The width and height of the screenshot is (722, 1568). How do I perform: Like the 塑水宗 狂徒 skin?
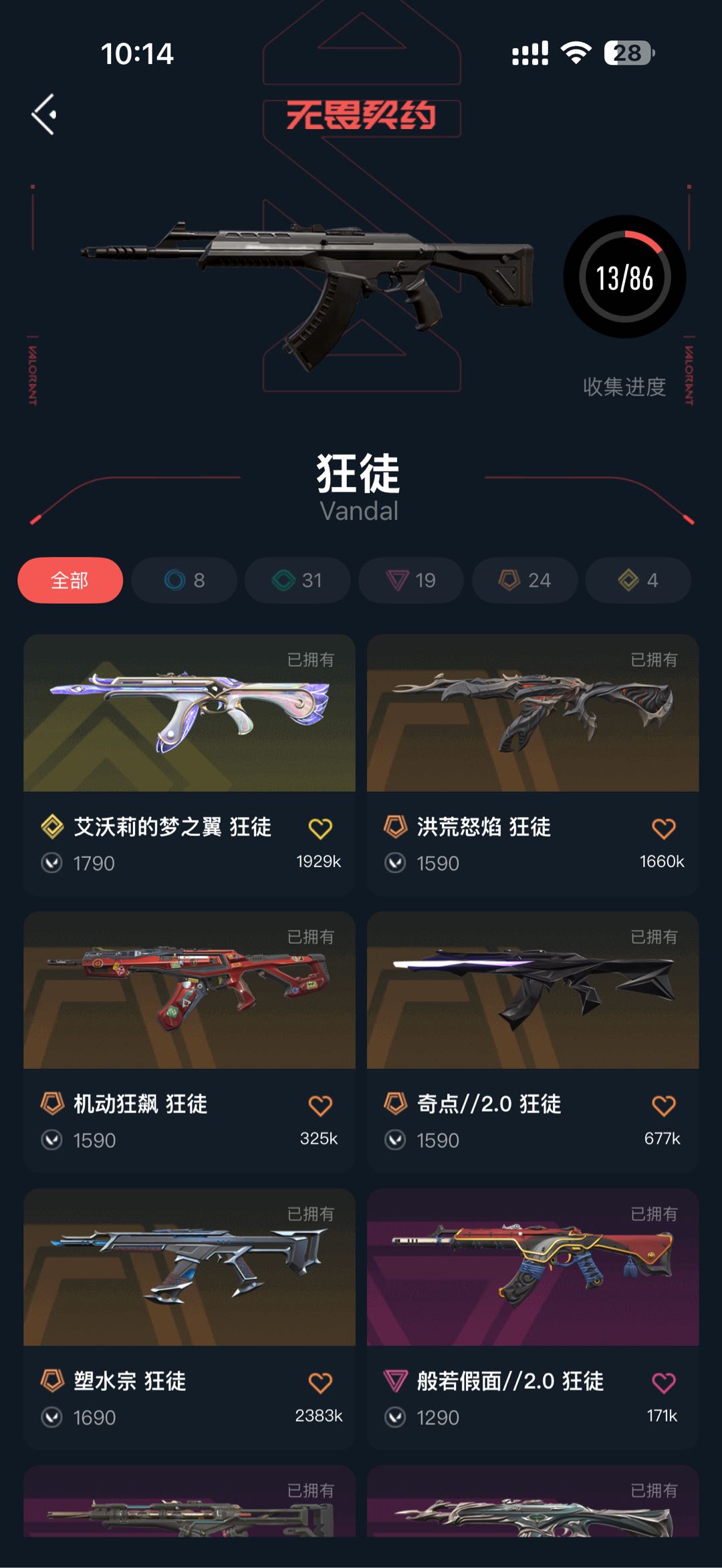click(320, 1383)
